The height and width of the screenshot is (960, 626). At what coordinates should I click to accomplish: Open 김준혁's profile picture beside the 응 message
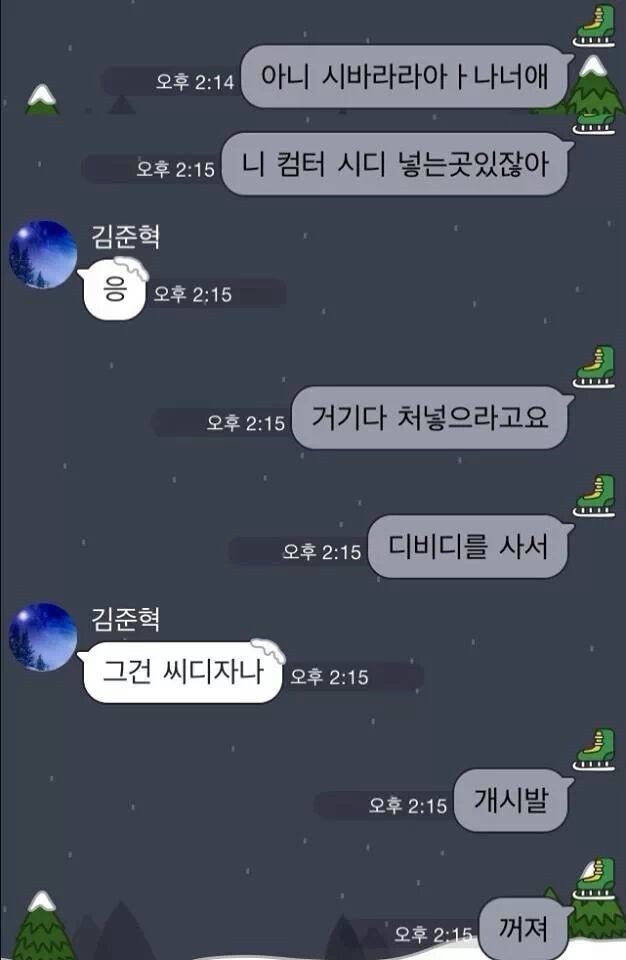coord(43,255)
